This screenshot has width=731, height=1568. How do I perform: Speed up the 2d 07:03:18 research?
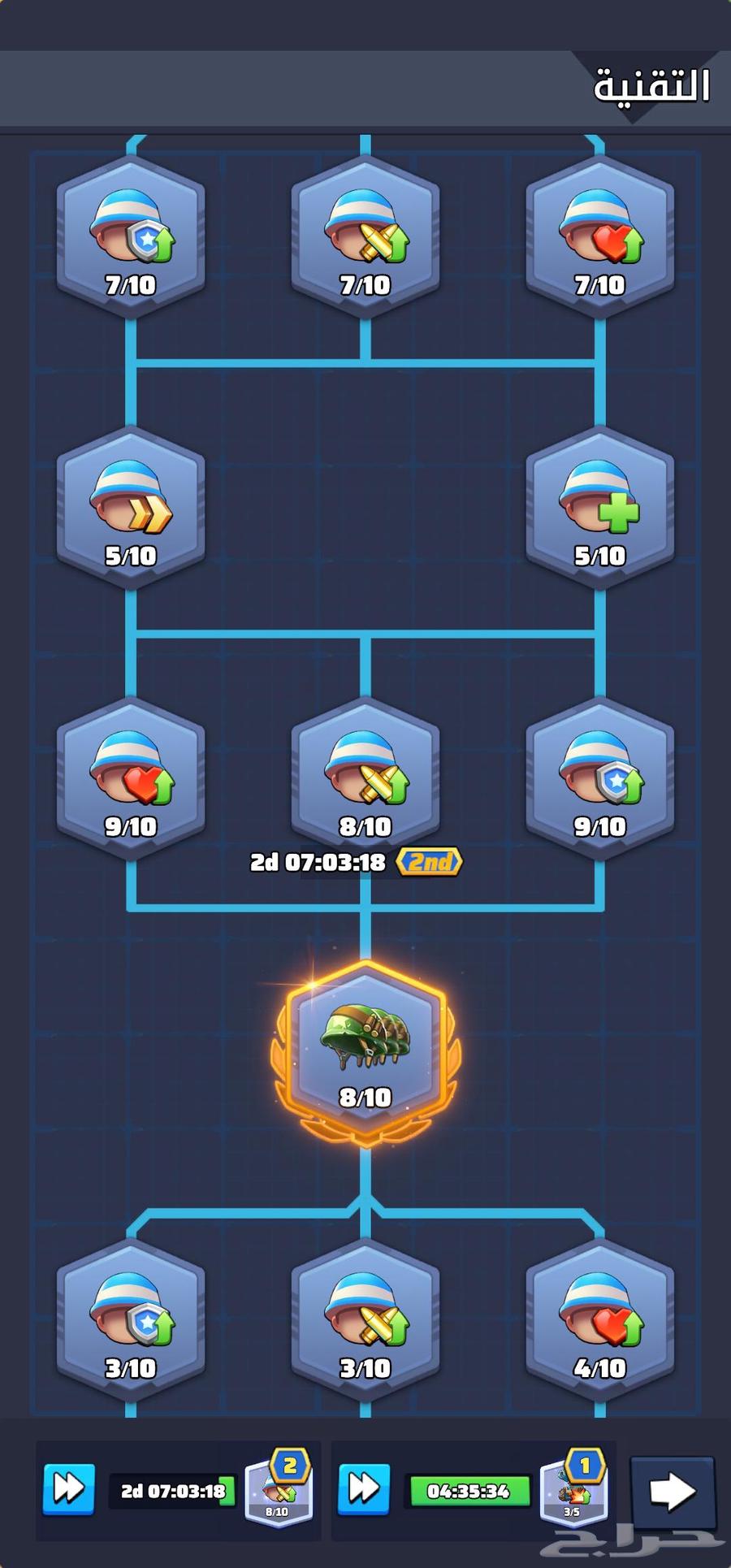pyautogui.click(x=69, y=1490)
